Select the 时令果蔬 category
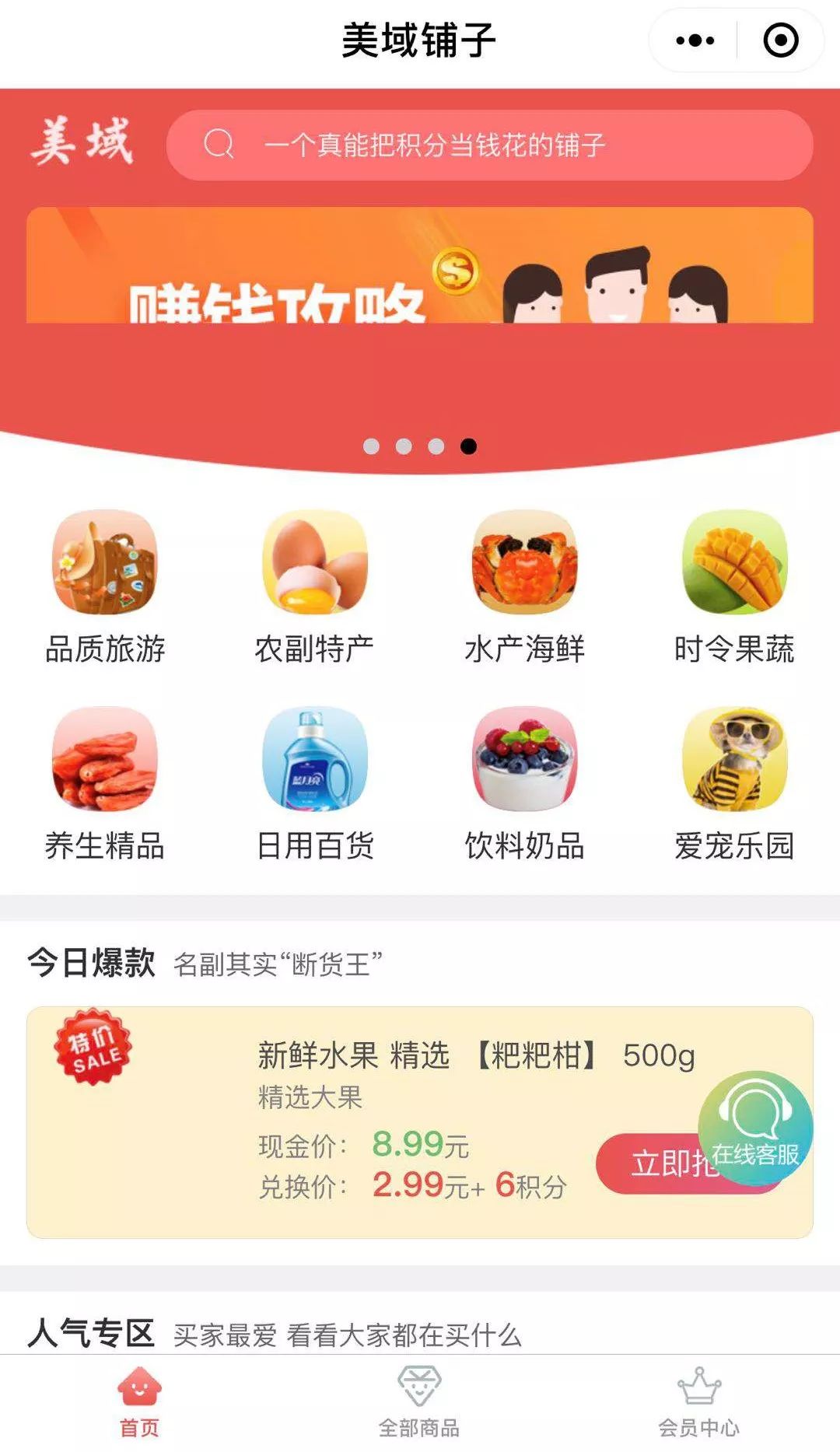The width and height of the screenshot is (840, 1452). (x=734, y=589)
